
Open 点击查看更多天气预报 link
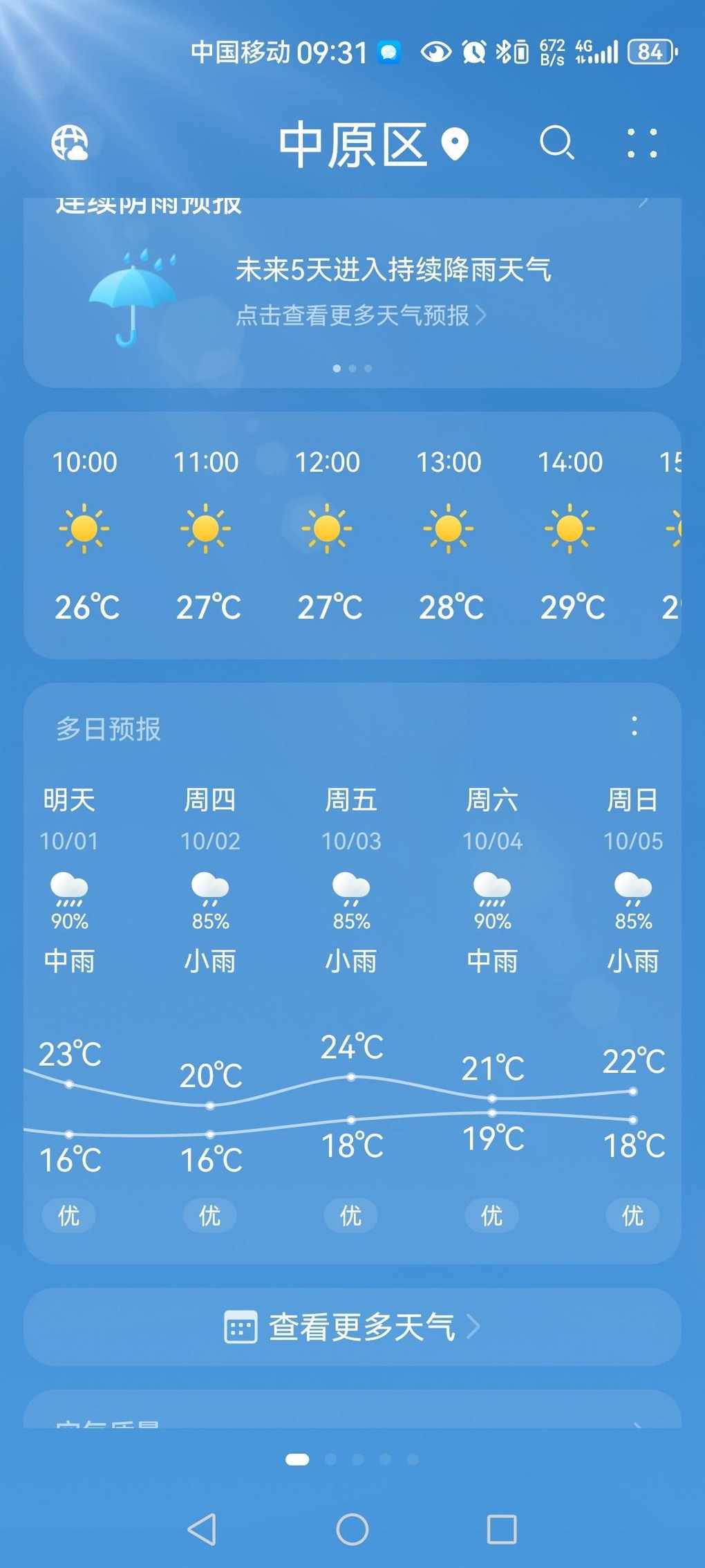point(361,315)
